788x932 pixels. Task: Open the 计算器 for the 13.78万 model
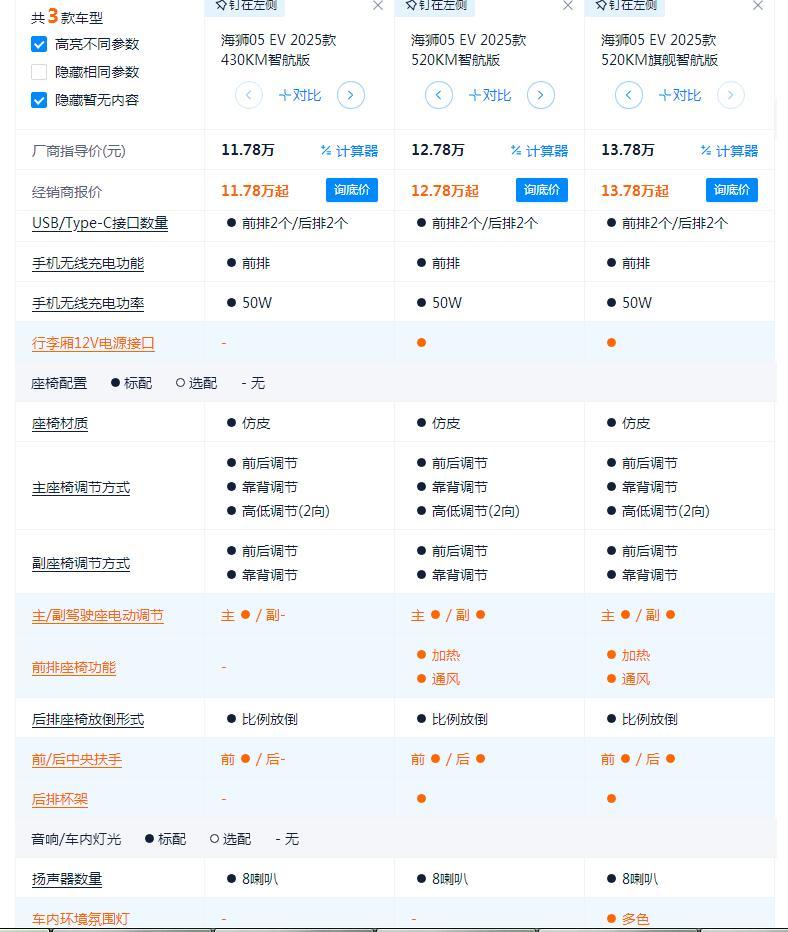pyautogui.click(x=729, y=151)
